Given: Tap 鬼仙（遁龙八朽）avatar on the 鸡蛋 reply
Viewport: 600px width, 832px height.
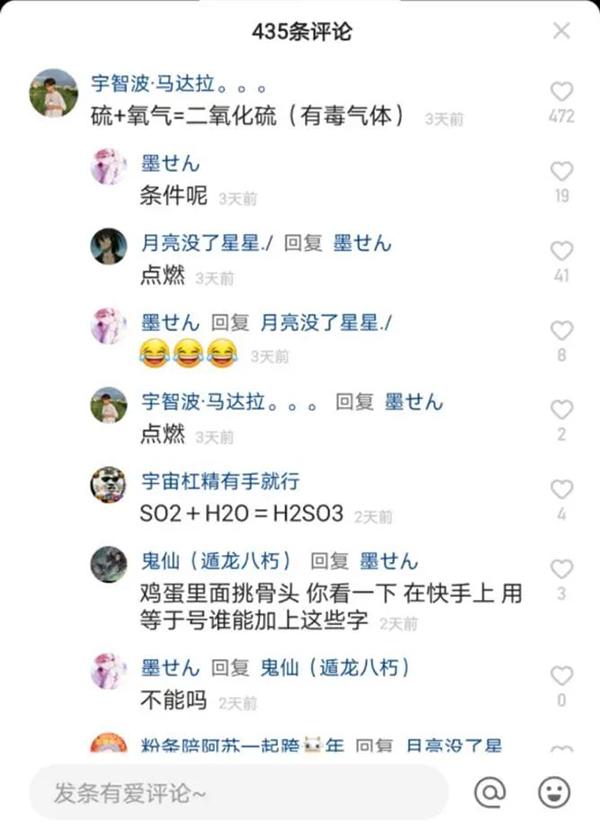Looking at the screenshot, I should 109,564.
